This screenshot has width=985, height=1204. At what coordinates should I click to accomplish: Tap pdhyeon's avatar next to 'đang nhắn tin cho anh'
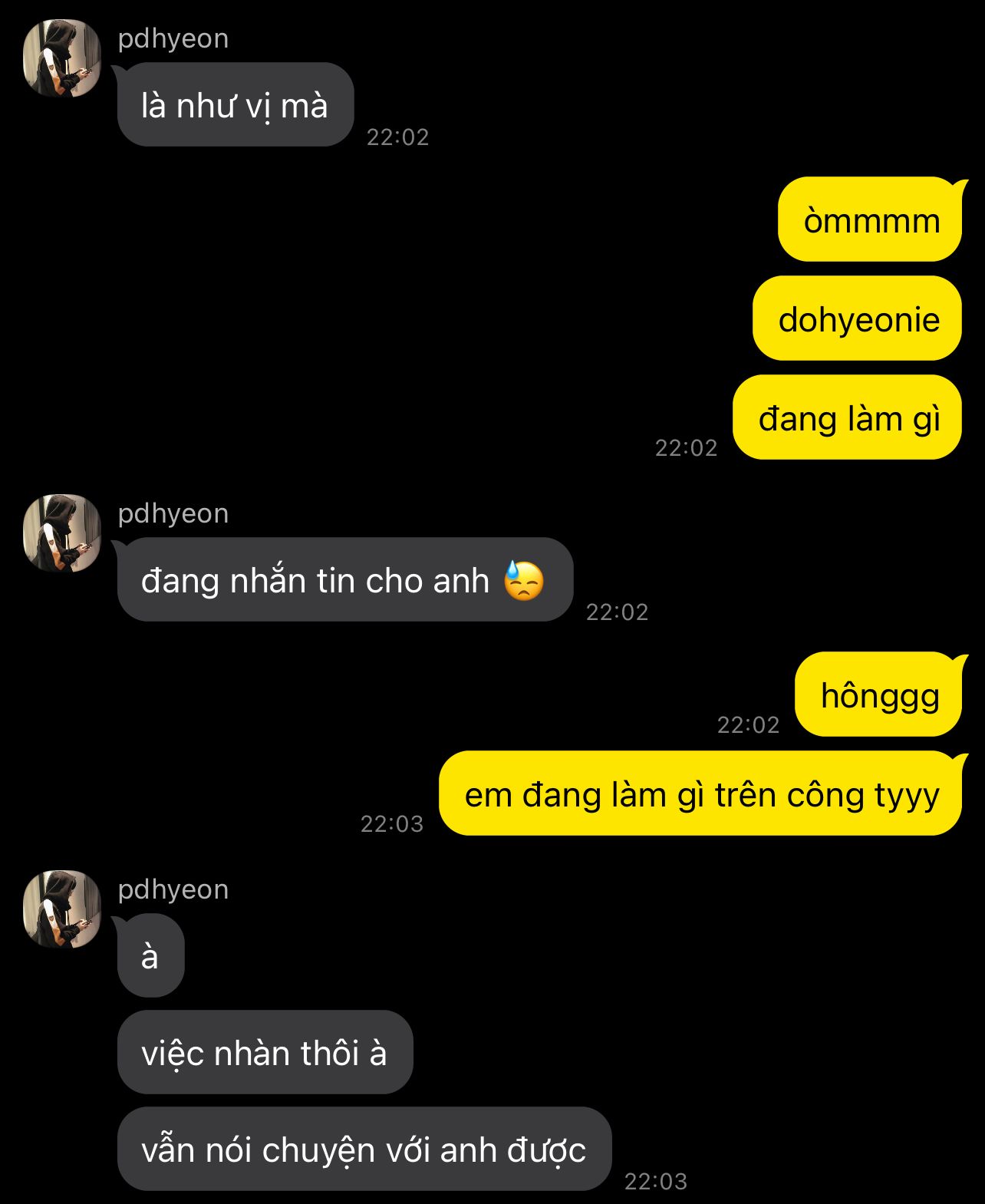pyautogui.click(x=62, y=533)
